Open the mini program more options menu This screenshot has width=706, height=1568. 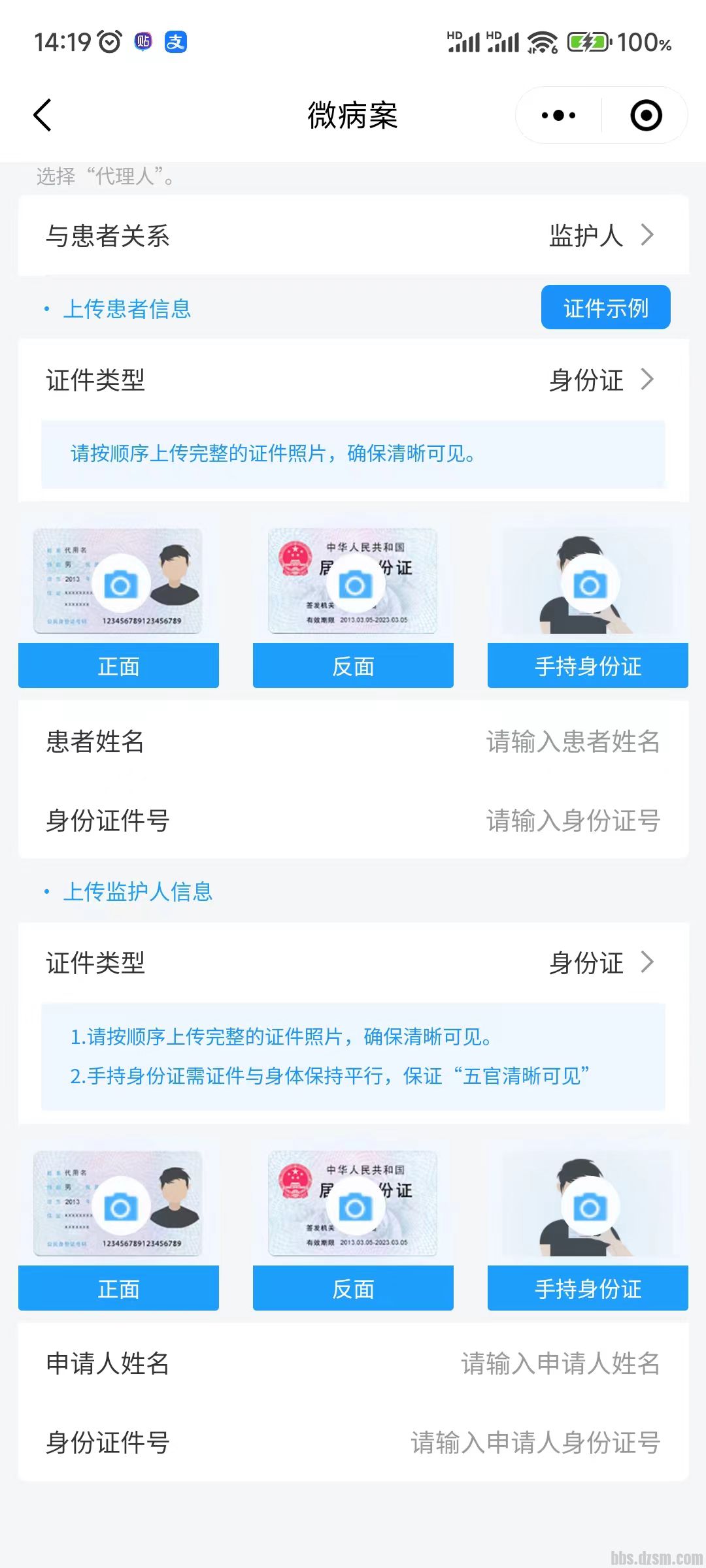tap(558, 116)
